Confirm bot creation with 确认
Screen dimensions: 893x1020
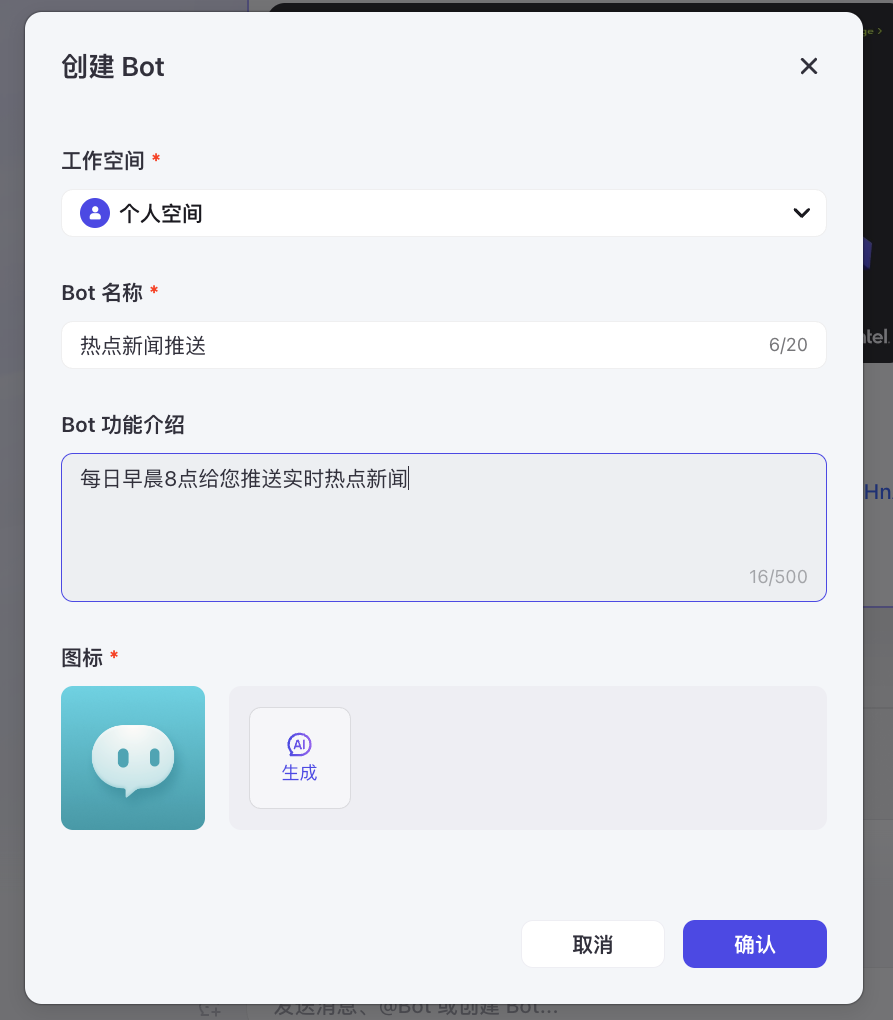point(754,944)
